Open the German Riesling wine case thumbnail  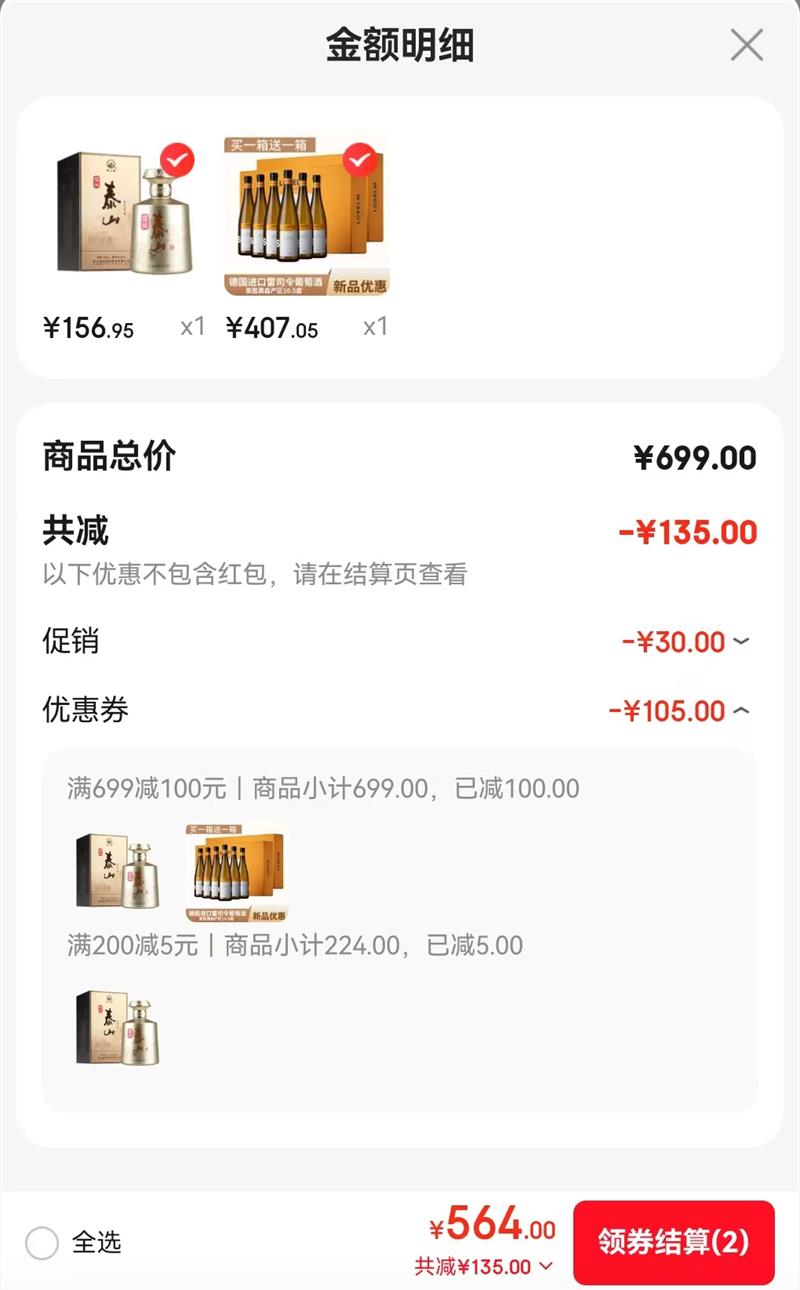point(291,214)
